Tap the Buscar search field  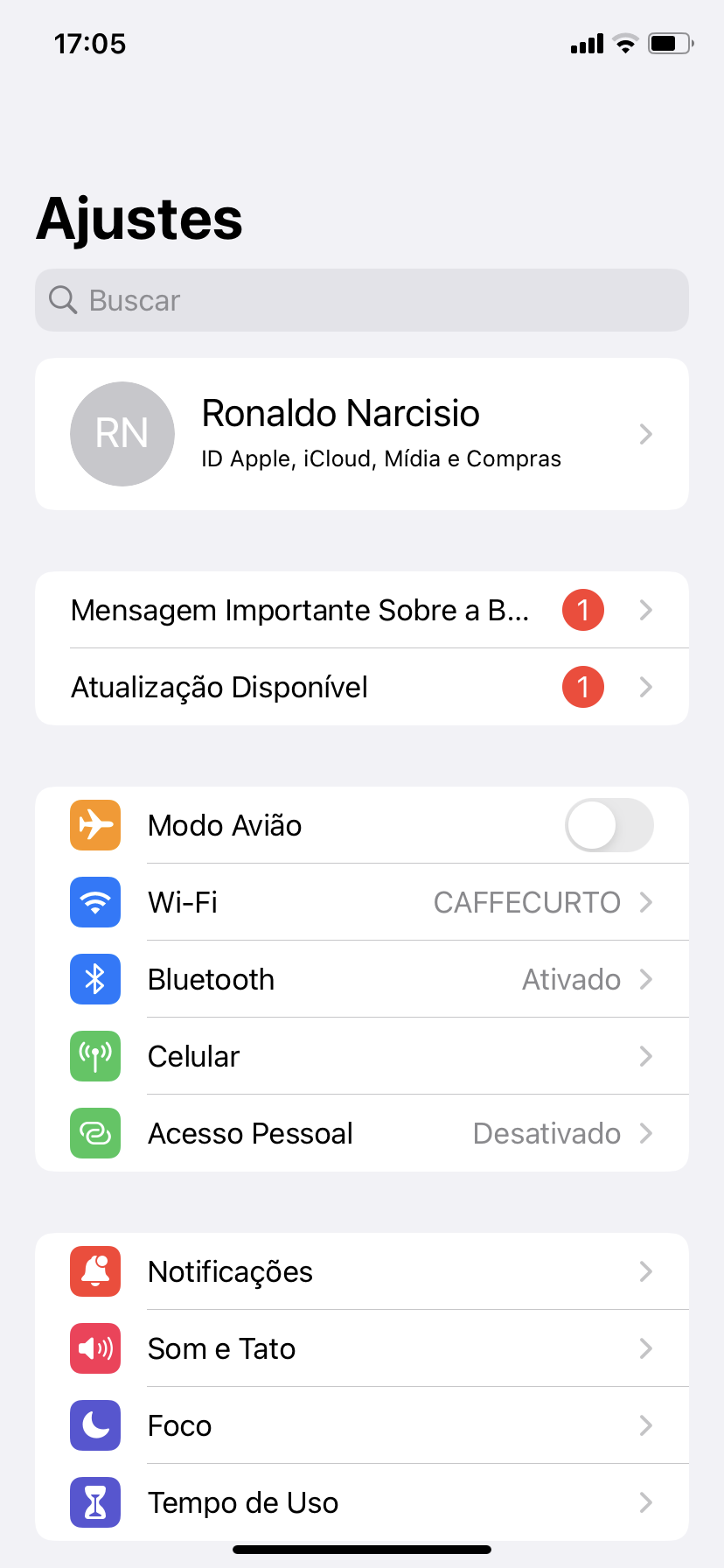tap(362, 300)
